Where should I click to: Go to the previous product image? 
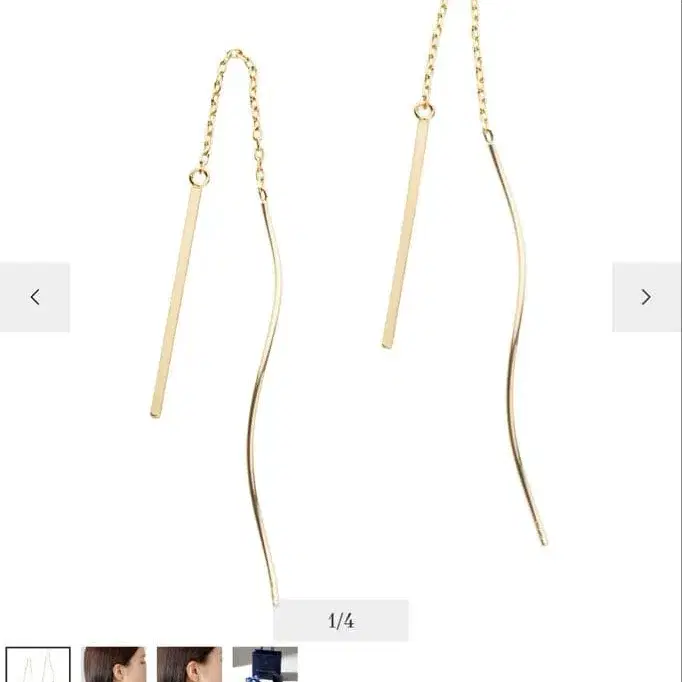(x=35, y=297)
